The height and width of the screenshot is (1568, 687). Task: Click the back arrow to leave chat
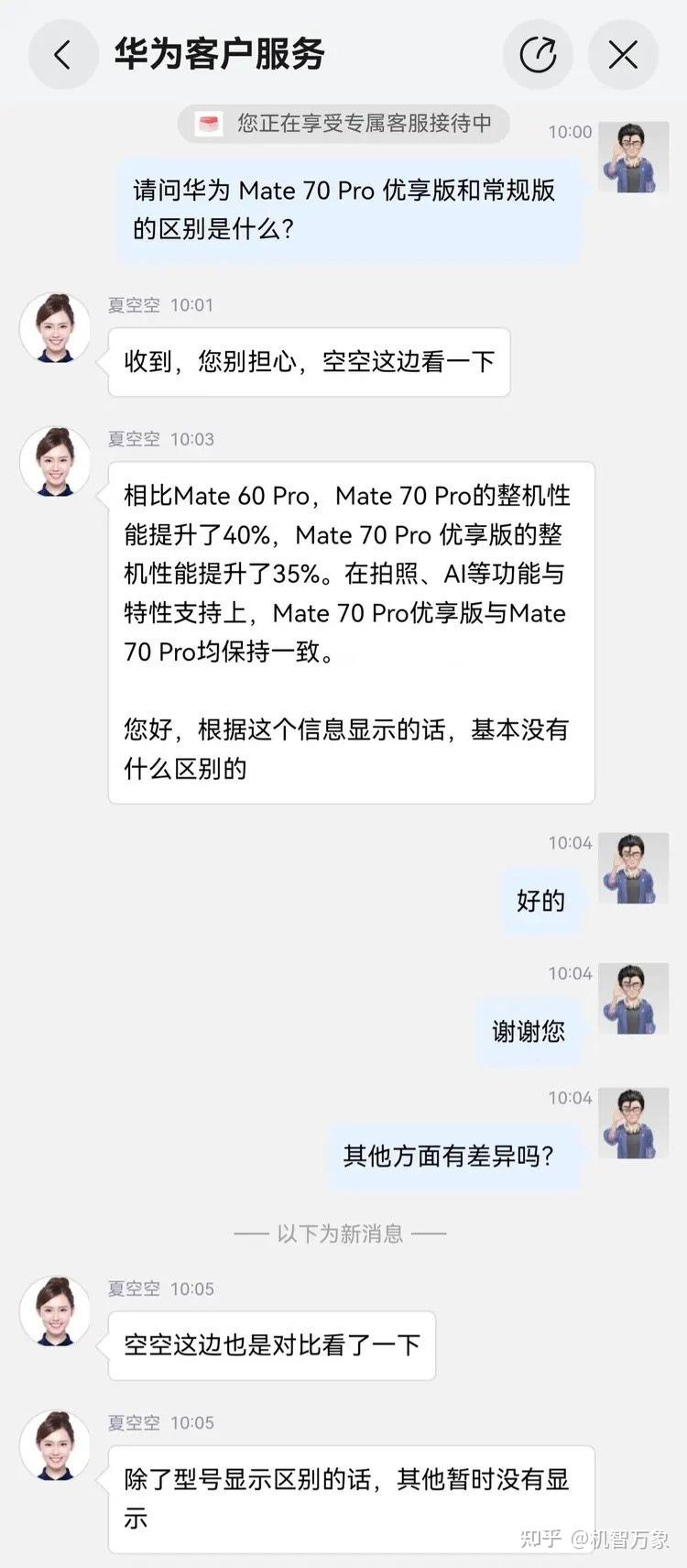[61, 55]
